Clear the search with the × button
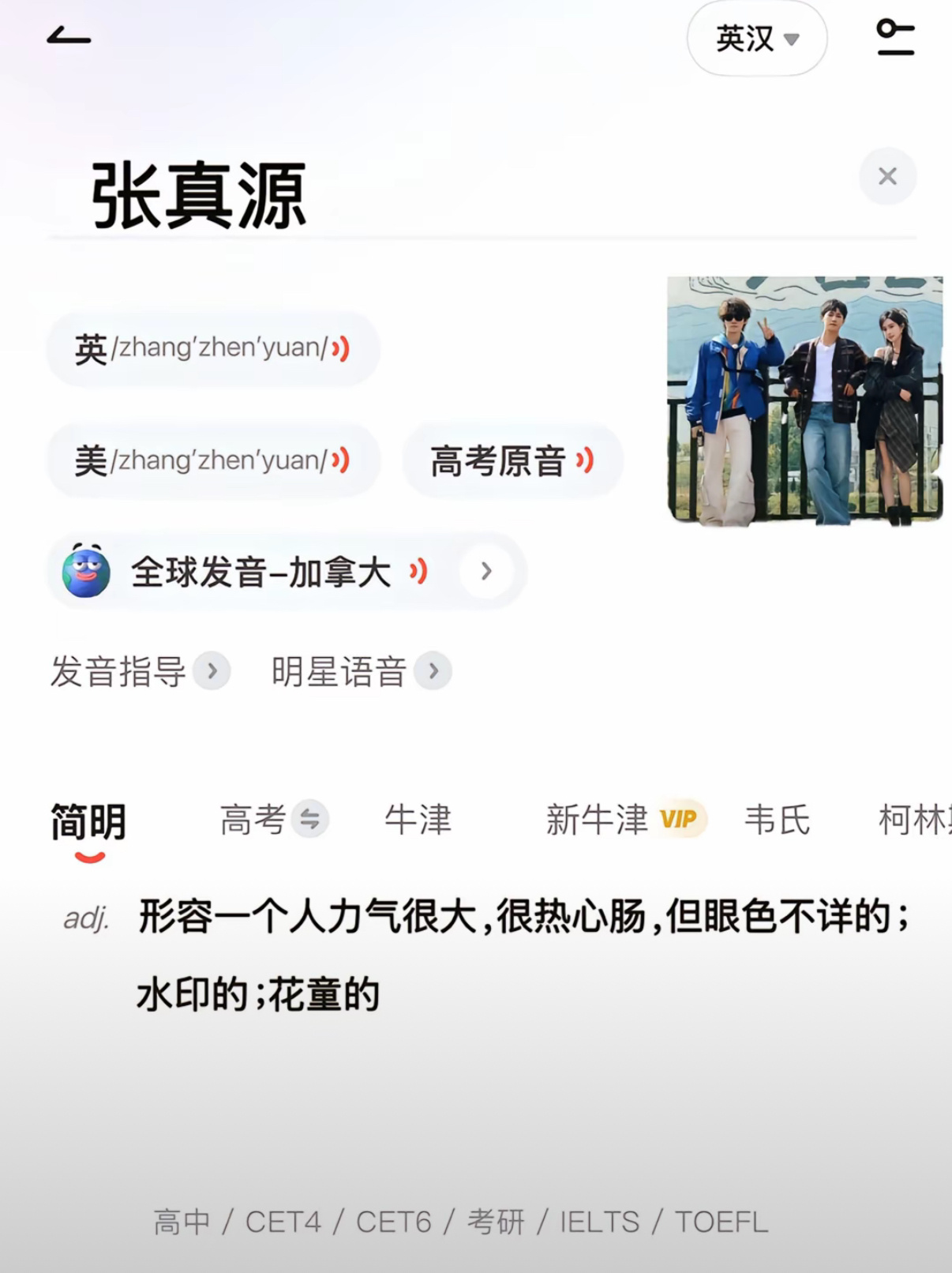The width and height of the screenshot is (952, 1273). pyautogui.click(x=887, y=176)
